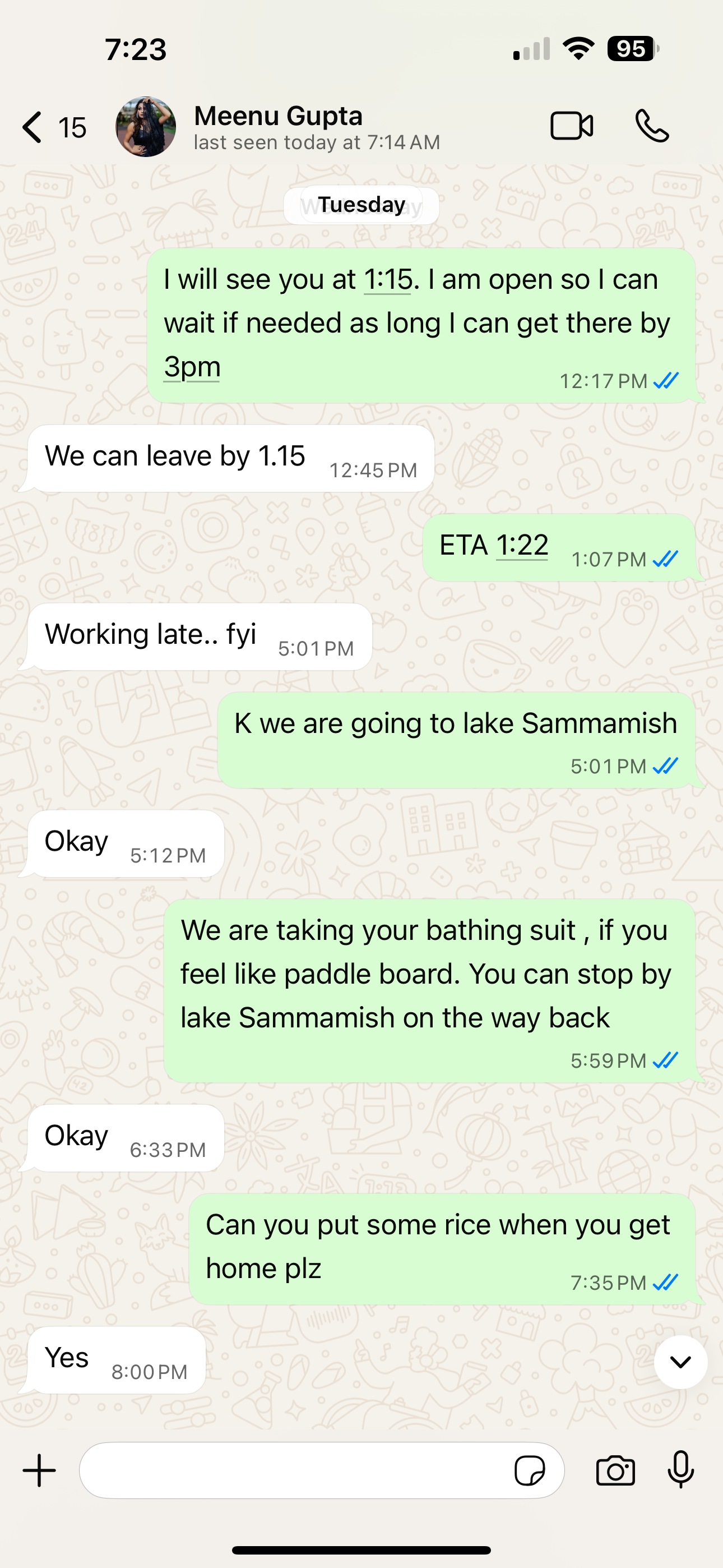Image resolution: width=723 pixels, height=1568 pixels.
Task: Tap the underlined 1:22 ETA link
Action: [x=522, y=545]
